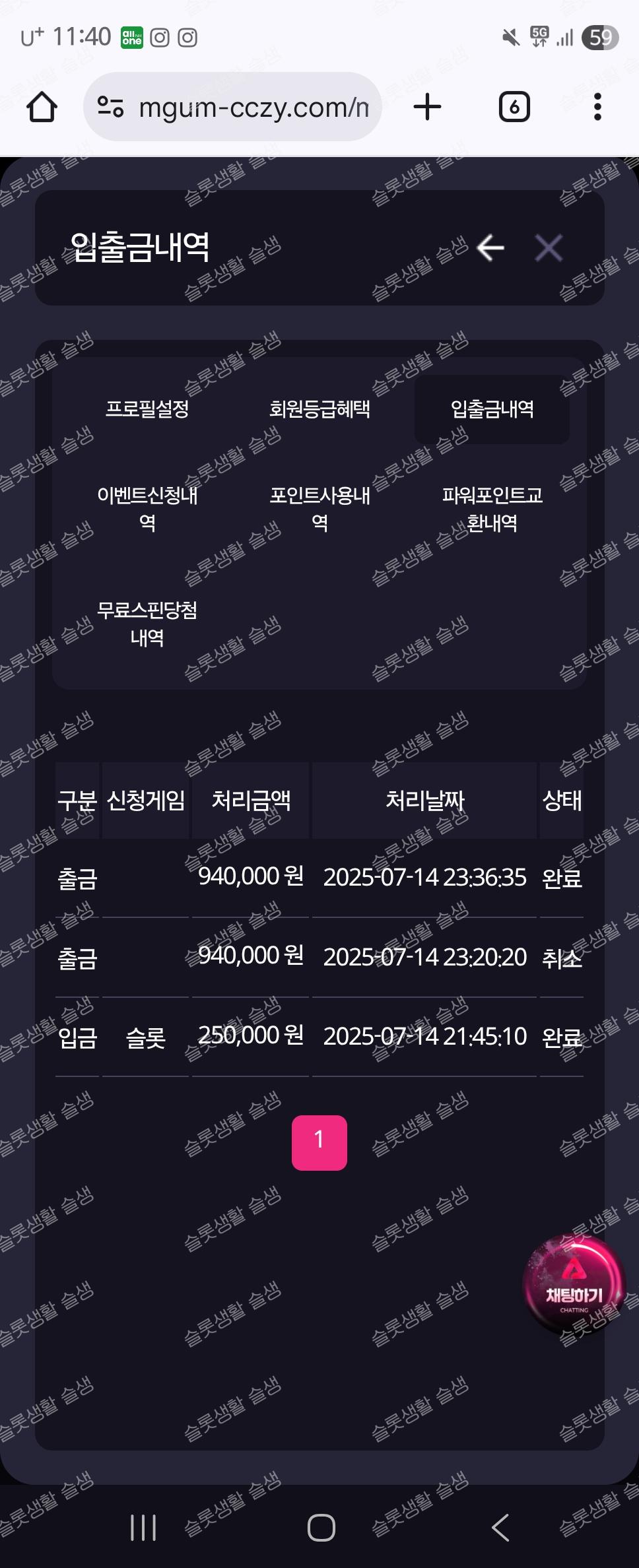Select the 입출금내역 tab
The height and width of the screenshot is (1568, 639).
tap(492, 409)
